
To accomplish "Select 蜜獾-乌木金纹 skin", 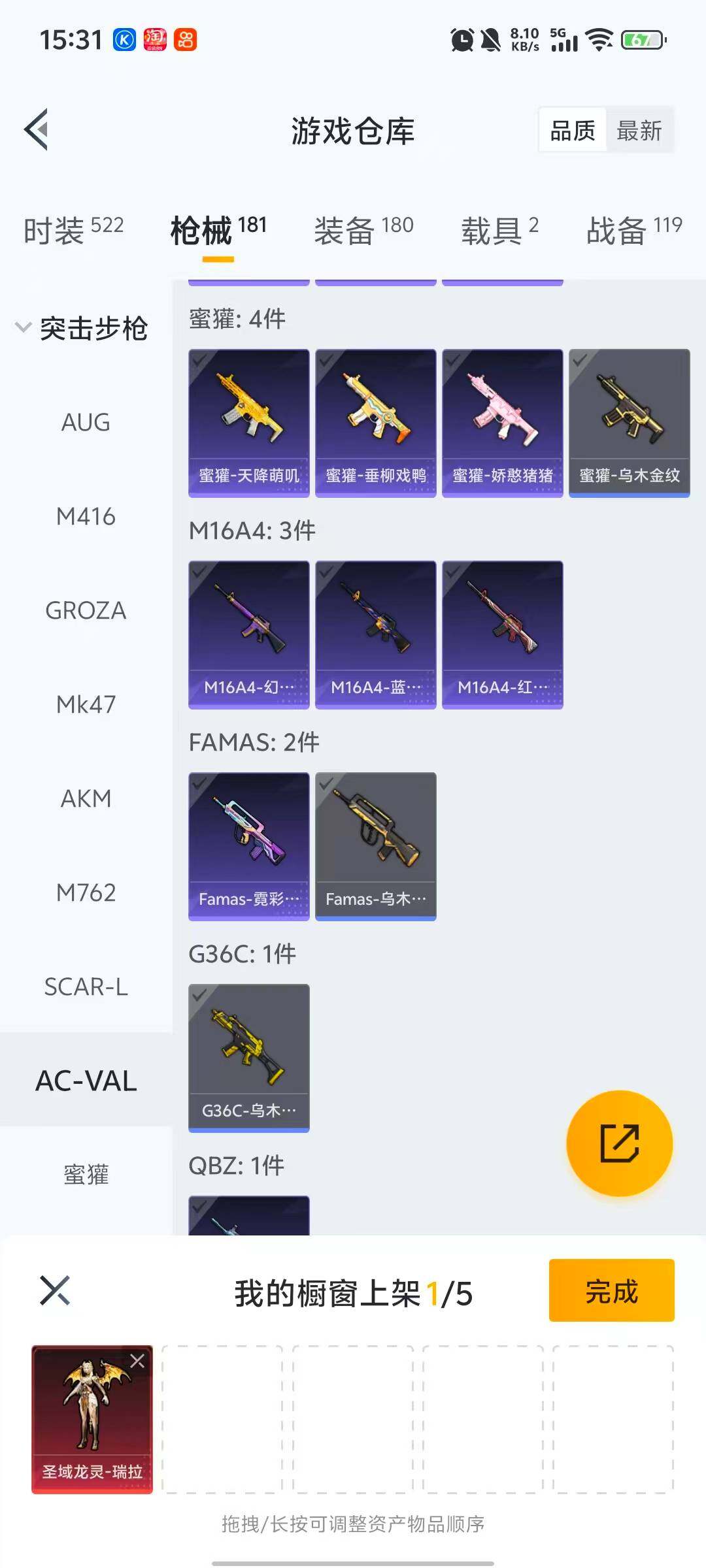I will point(629,423).
